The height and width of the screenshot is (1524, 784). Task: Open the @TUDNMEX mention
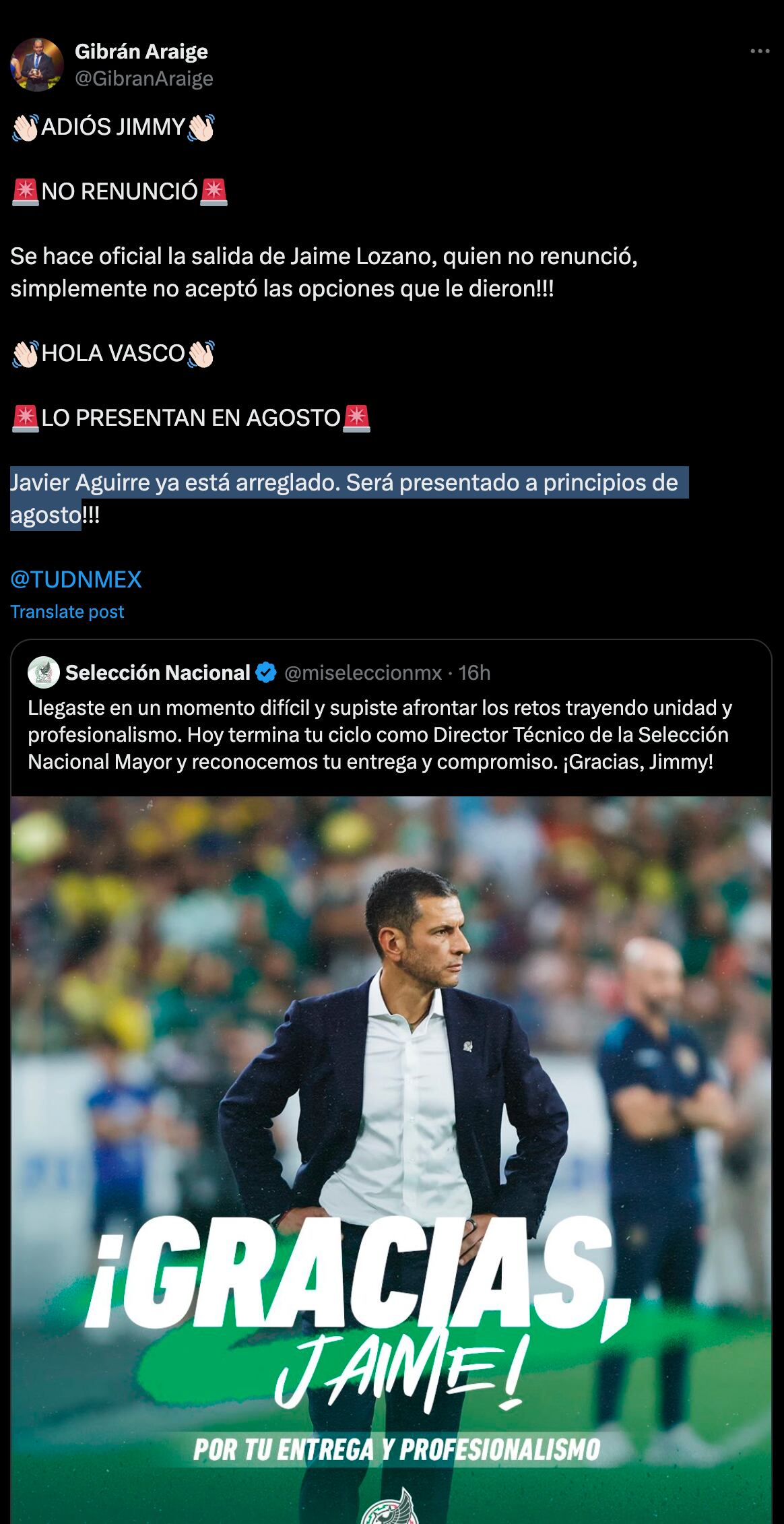click(x=76, y=579)
